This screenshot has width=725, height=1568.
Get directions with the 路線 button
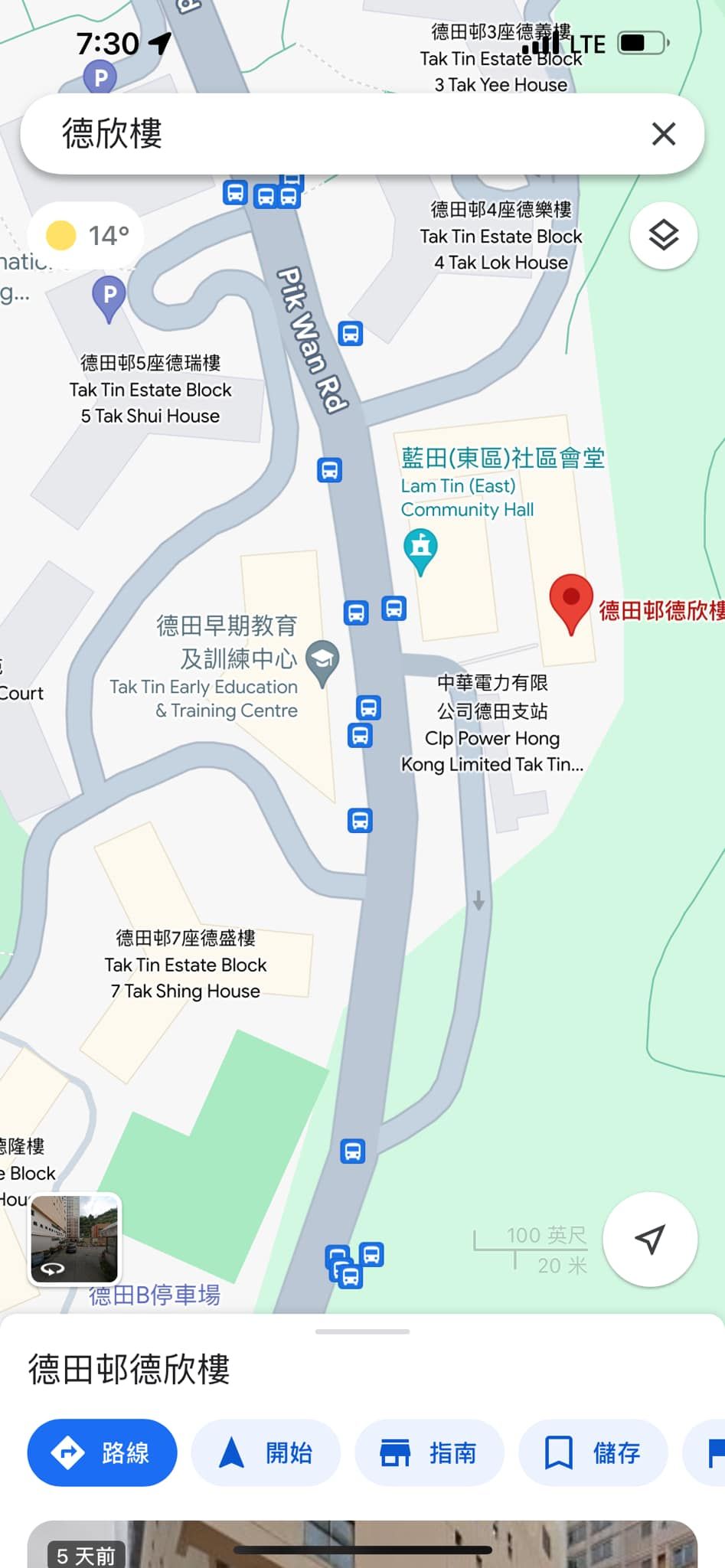click(102, 1452)
